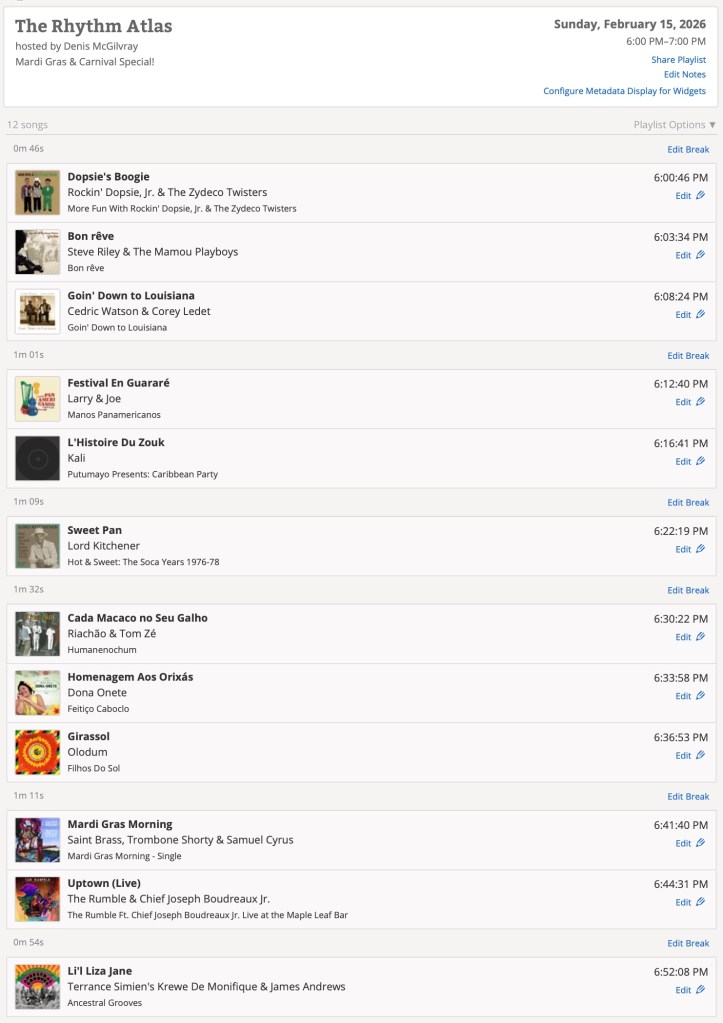The width and height of the screenshot is (723, 1023).
Task: Edit the Dopsie's Boogie entry
Action: (x=689, y=196)
